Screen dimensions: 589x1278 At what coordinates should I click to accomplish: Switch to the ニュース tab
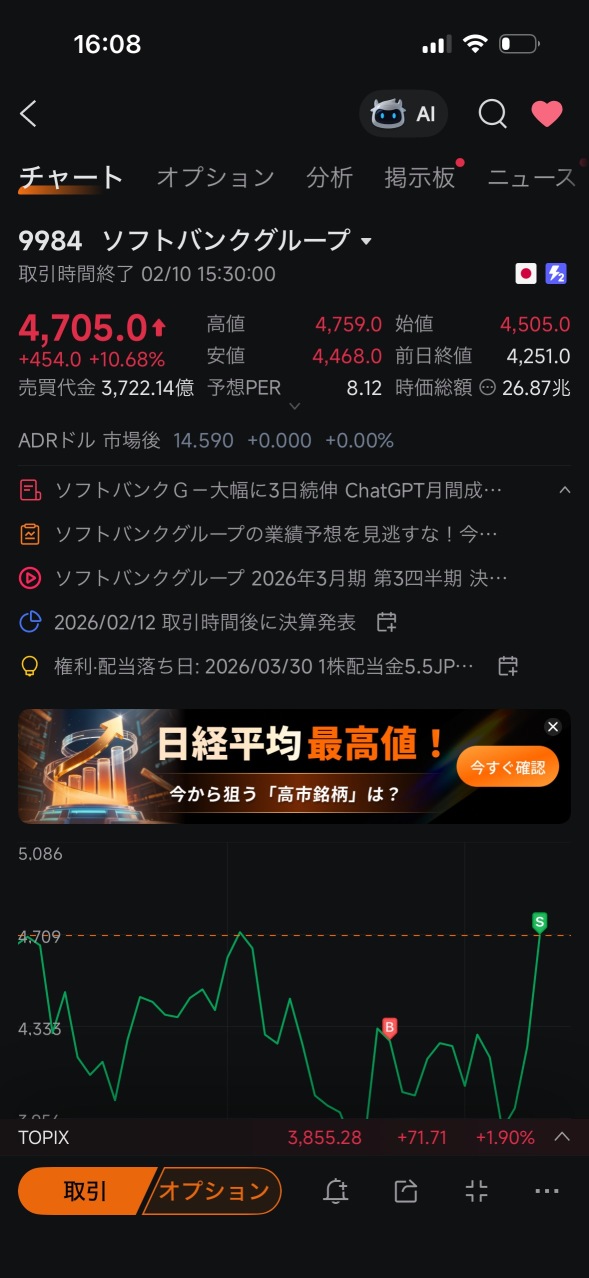point(531,178)
